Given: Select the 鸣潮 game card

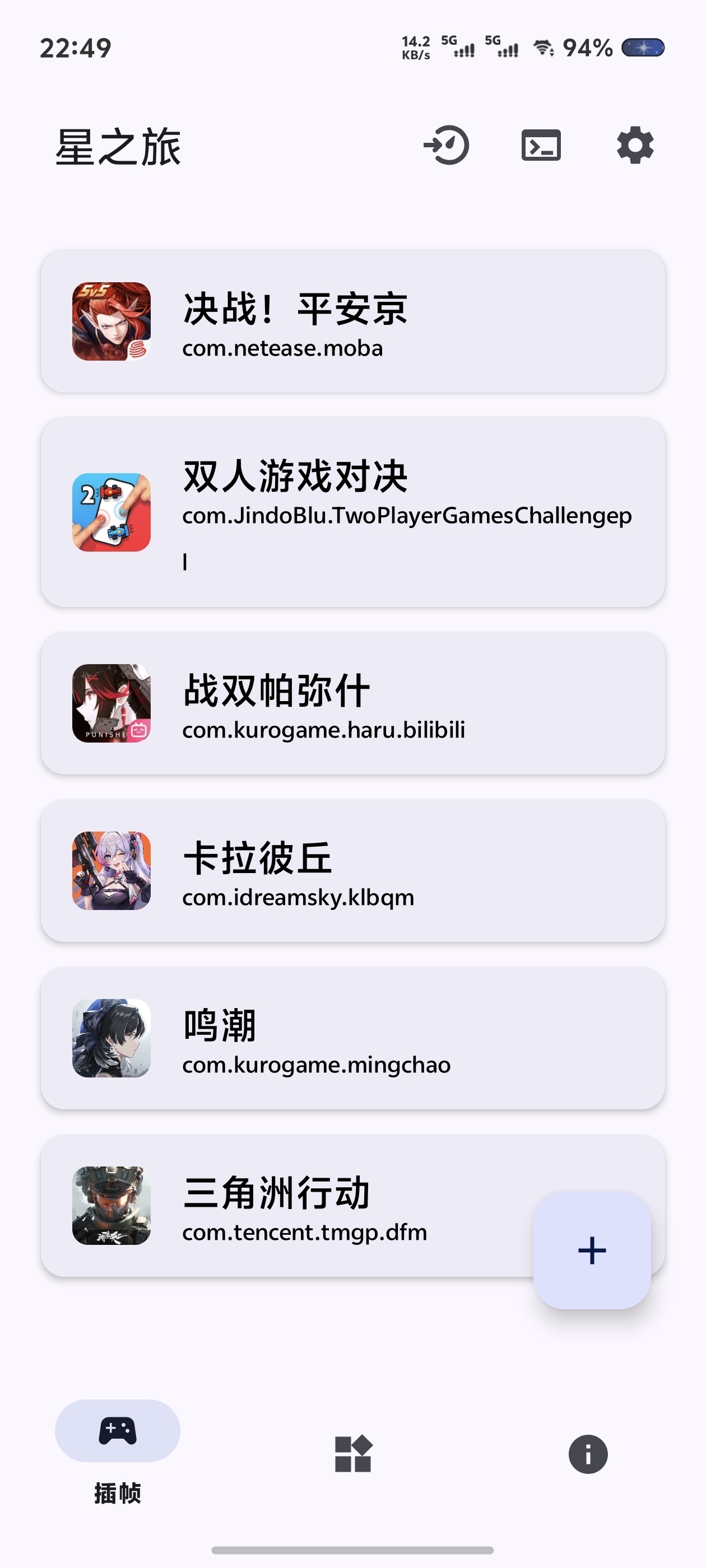Looking at the screenshot, I should (x=352, y=1038).
